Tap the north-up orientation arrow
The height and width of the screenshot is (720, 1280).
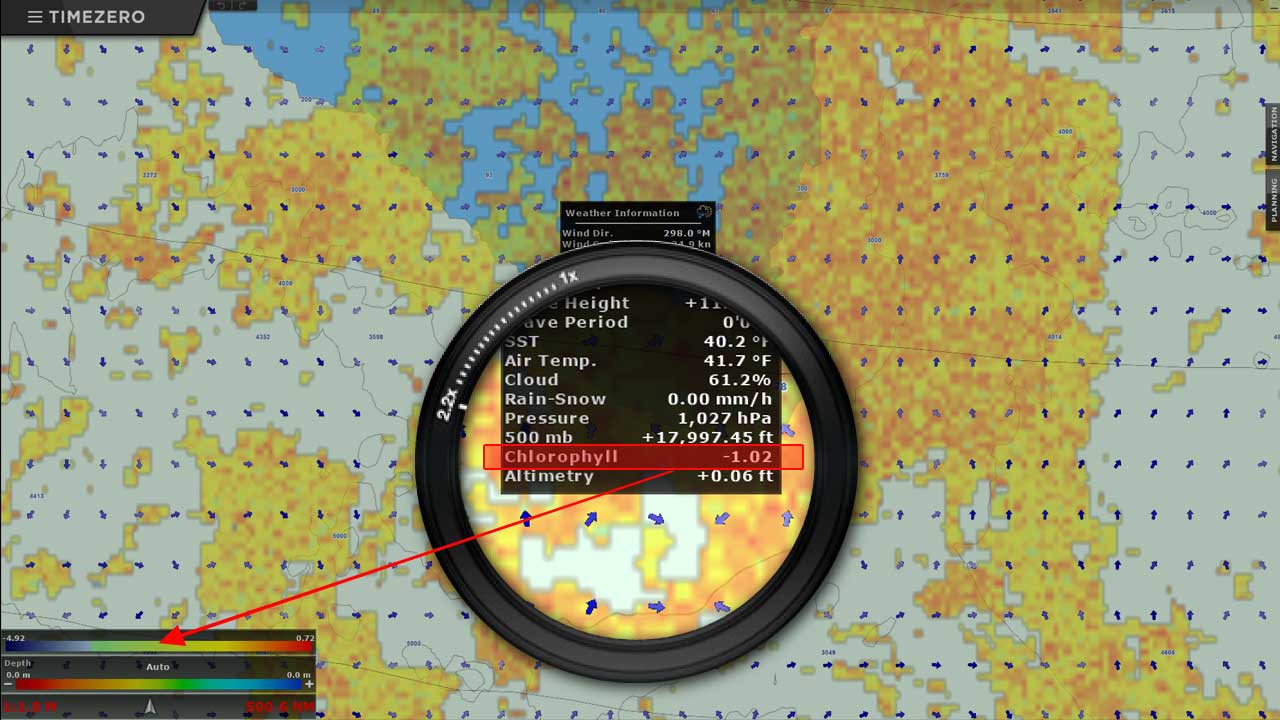tap(151, 707)
